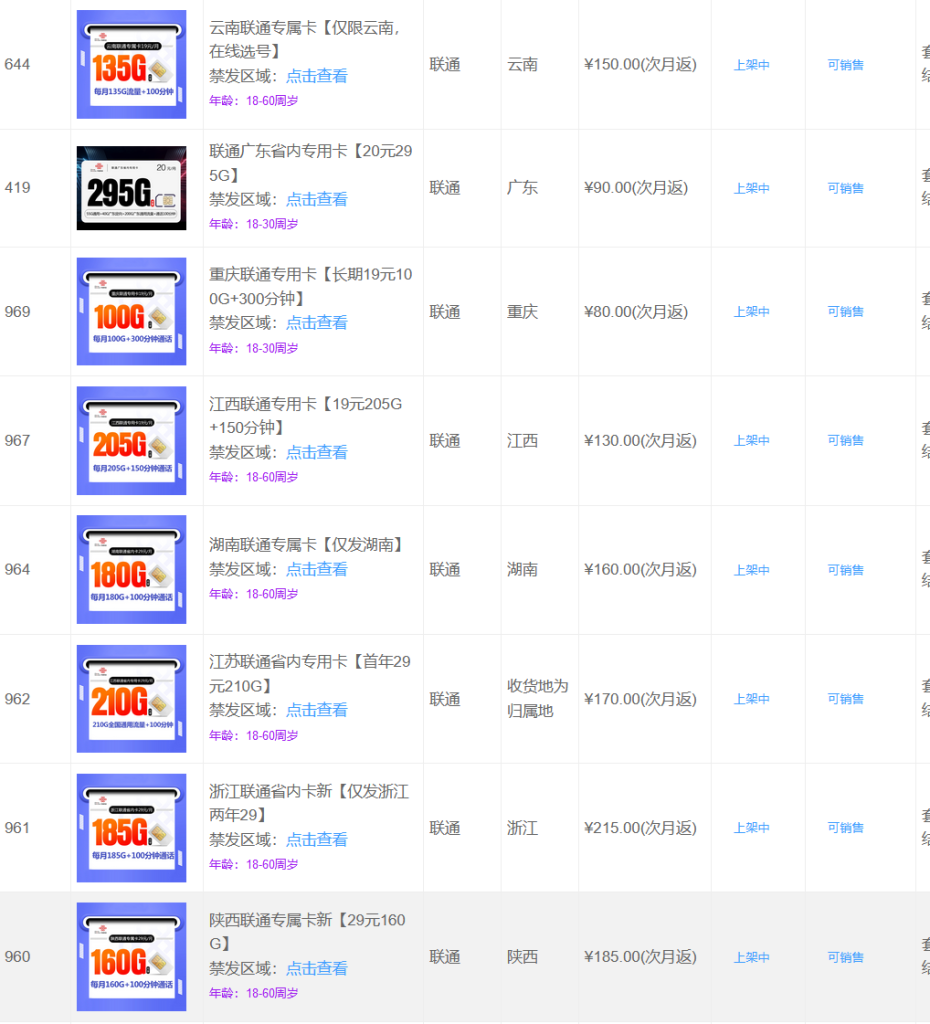Click 点击查看 on 重庆联通专用卡 row
Image resolution: width=930 pixels, height=1024 pixels.
click(318, 322)
